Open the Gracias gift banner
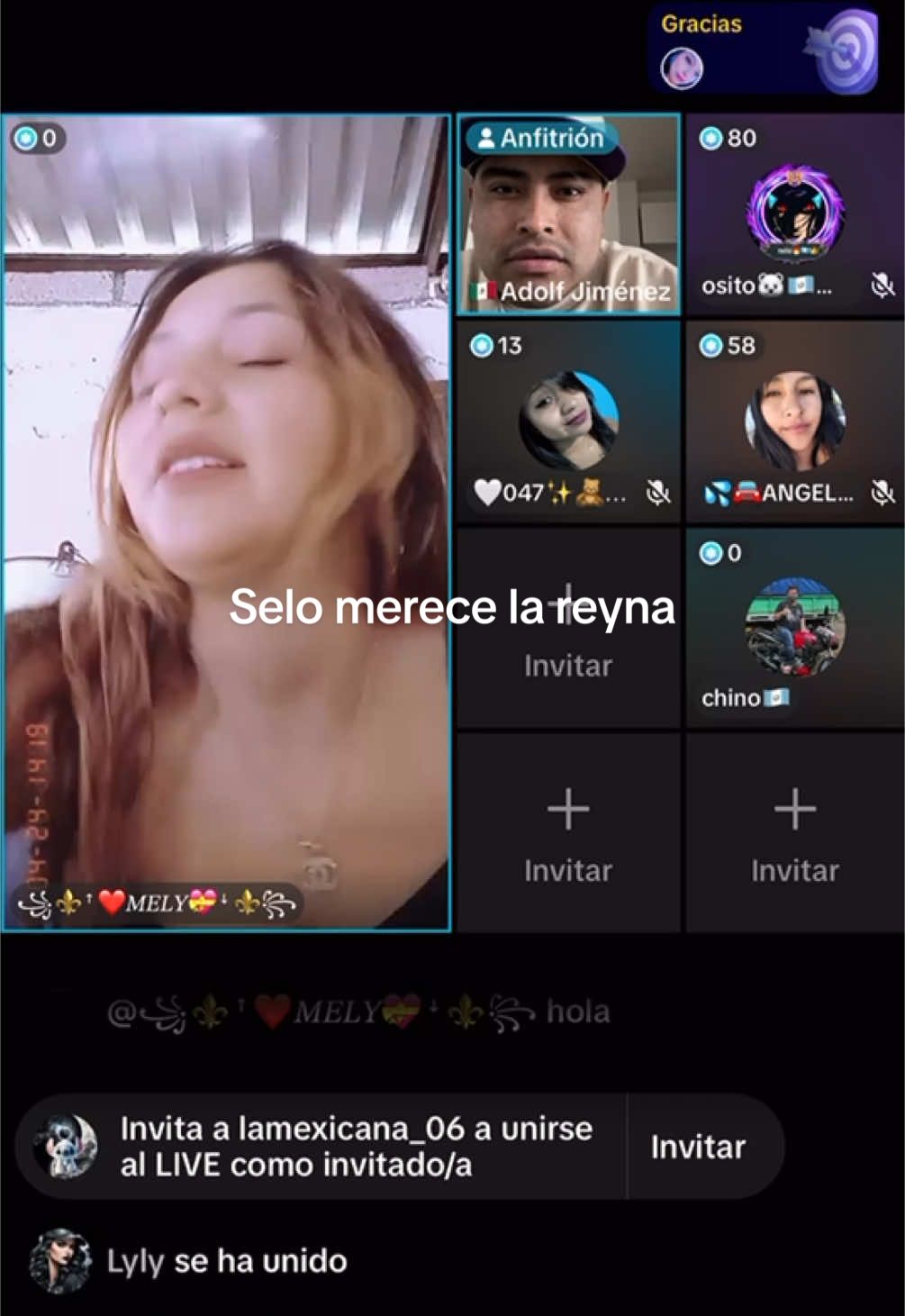Viewport: 905px width, 1316px height. coord(764,50)
